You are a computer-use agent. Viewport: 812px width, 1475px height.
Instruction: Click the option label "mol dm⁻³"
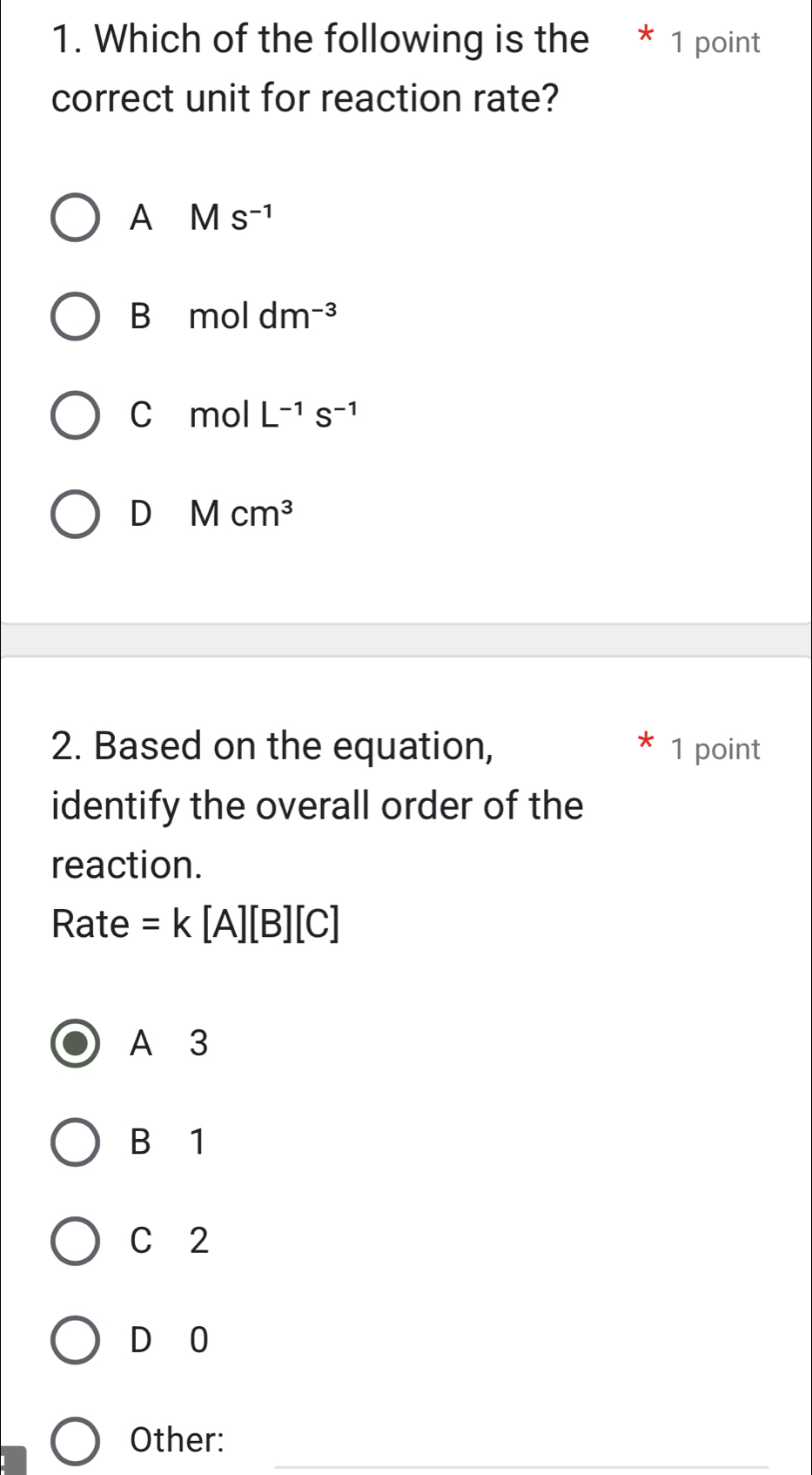pyautogui.click(x=261, y=317)
